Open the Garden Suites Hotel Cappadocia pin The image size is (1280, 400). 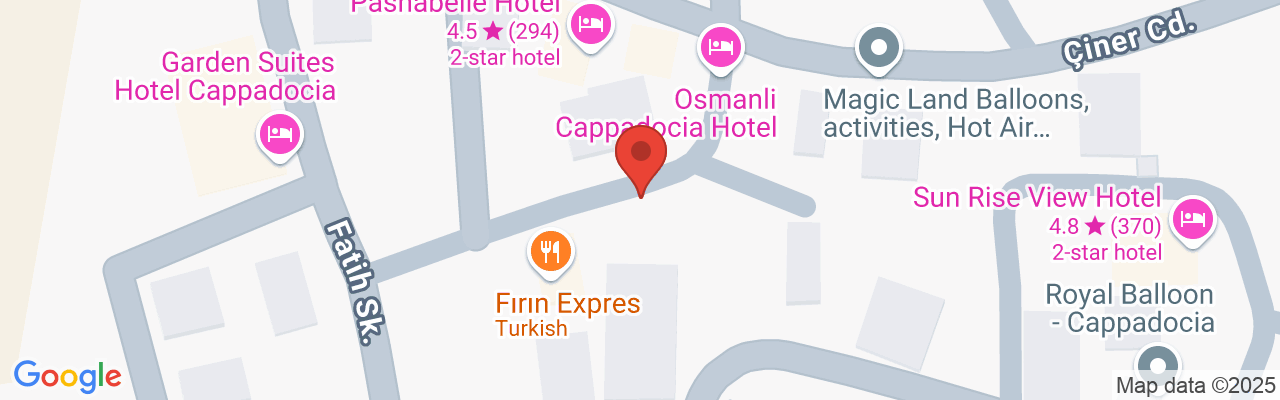(x=280, y=134)
